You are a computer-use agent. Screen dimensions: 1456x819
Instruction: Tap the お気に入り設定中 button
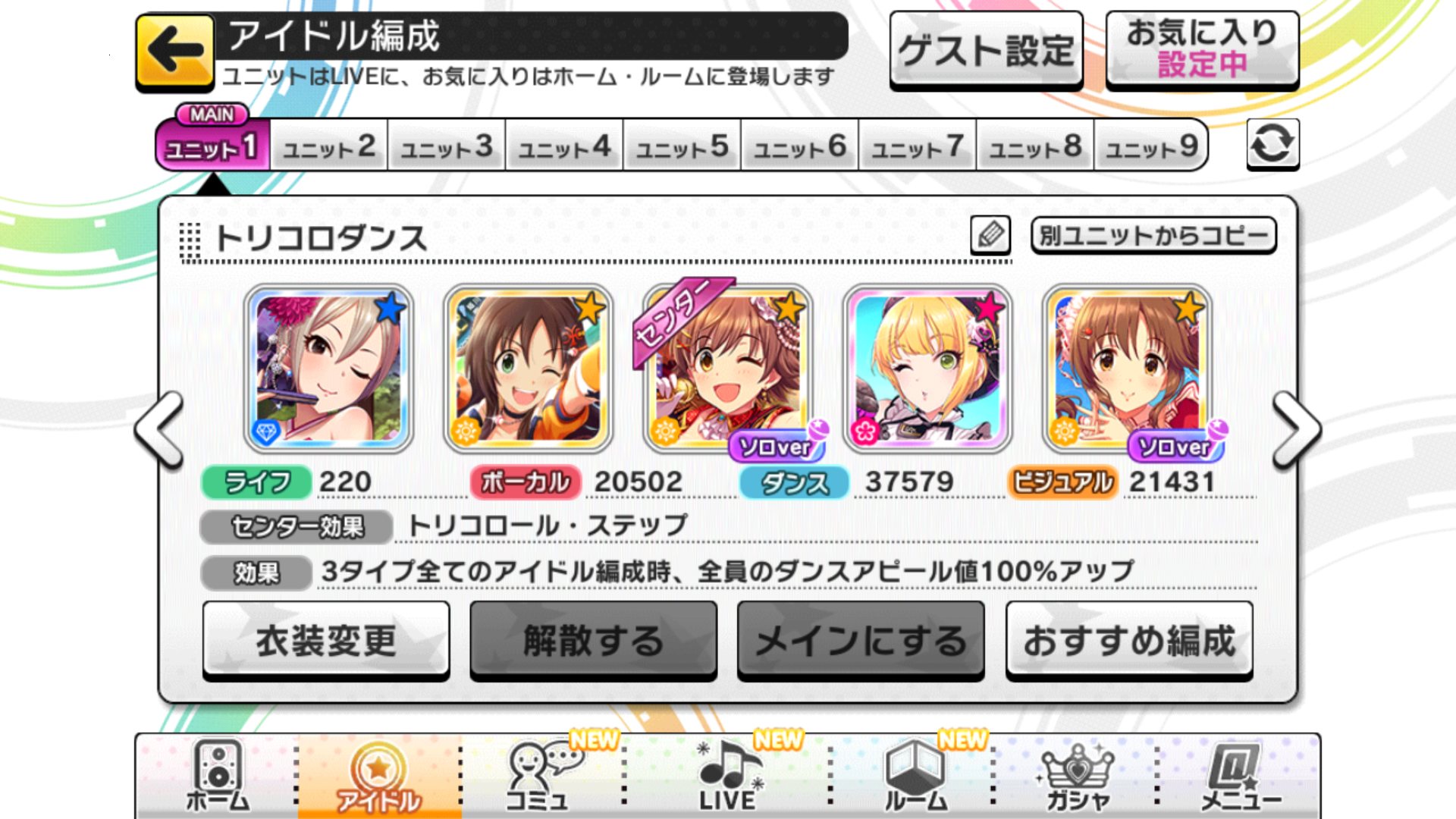tap(1202, 50)
